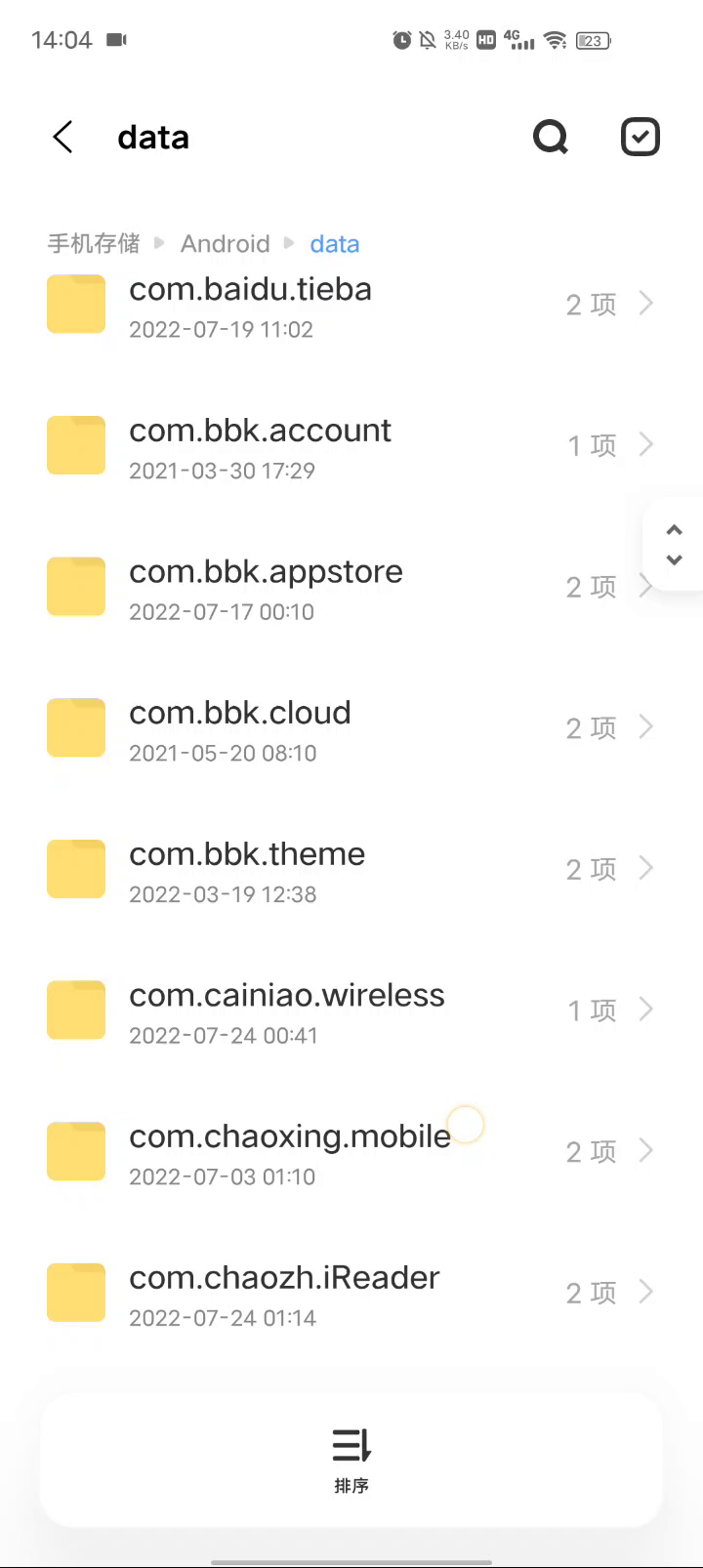Jump to the 手机存储 breadcrumb
The image size is (703, 1568).
[x=94, y=243]
